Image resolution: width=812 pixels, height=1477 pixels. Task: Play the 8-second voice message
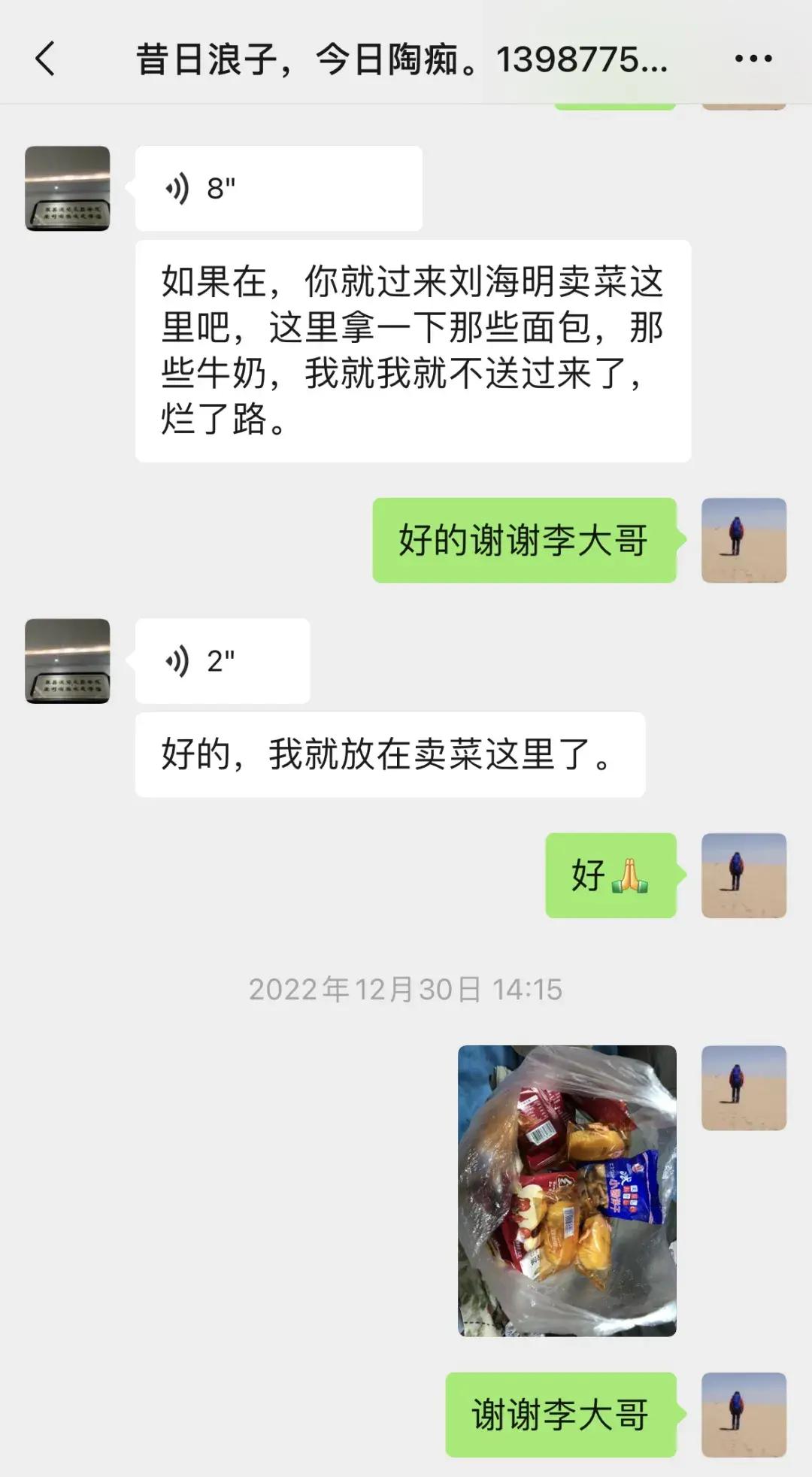pos(278,188)
